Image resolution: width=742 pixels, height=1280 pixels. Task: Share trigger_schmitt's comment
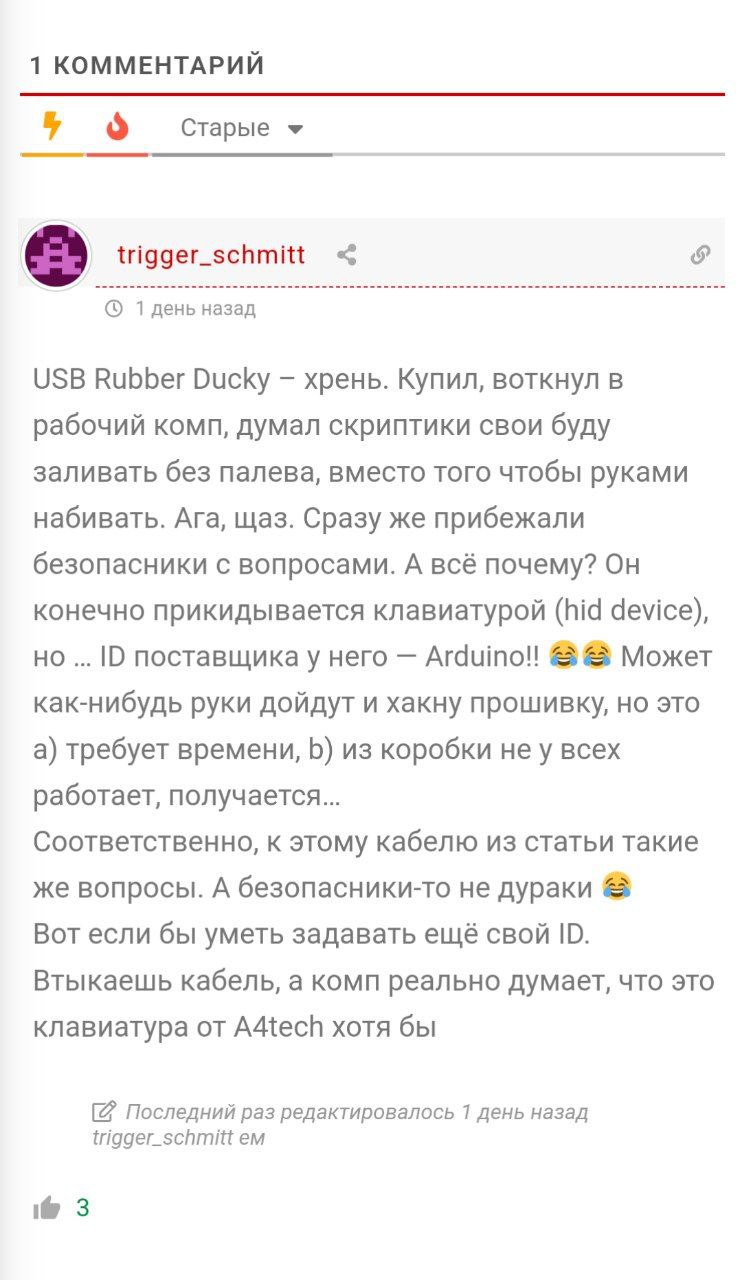point(347,255)
